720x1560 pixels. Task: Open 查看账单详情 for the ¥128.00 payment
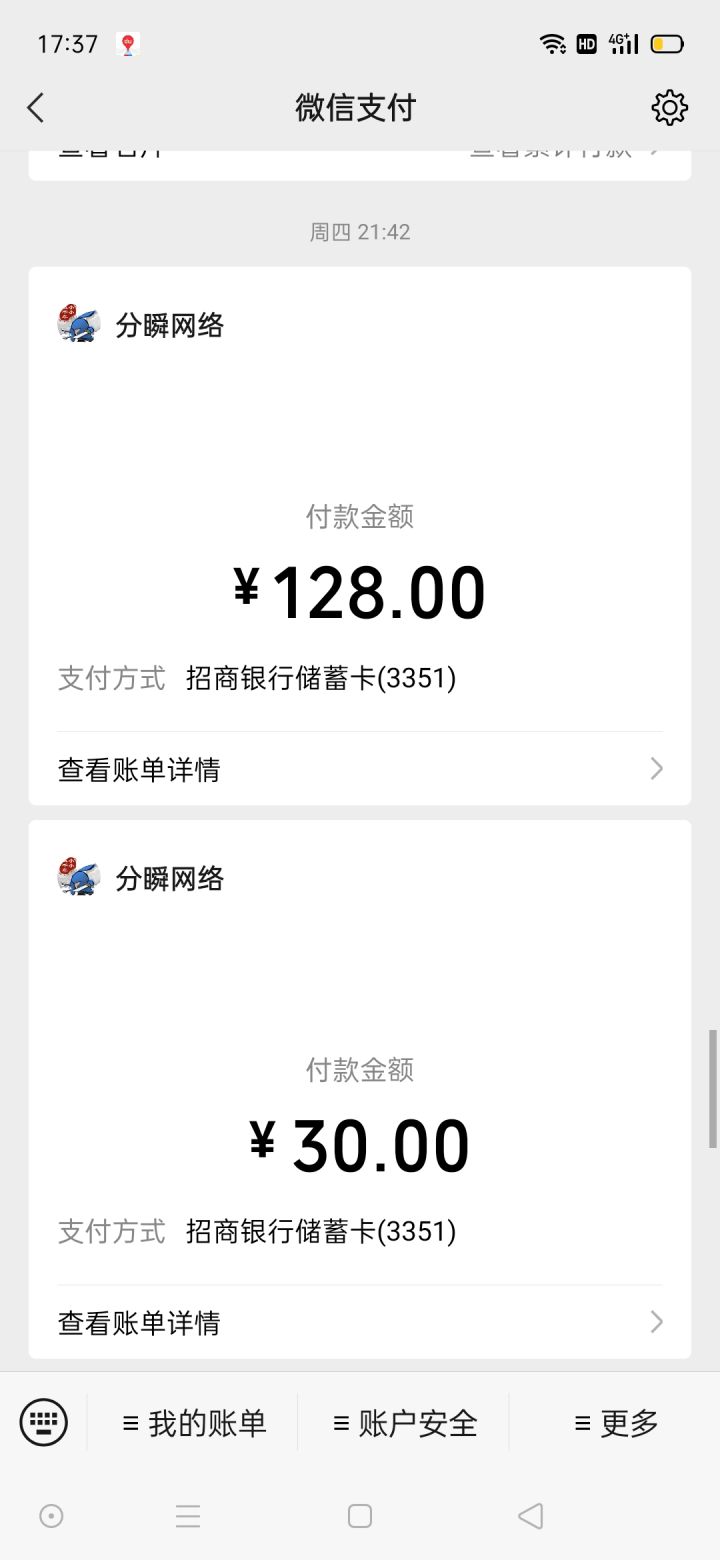(359, 769)
